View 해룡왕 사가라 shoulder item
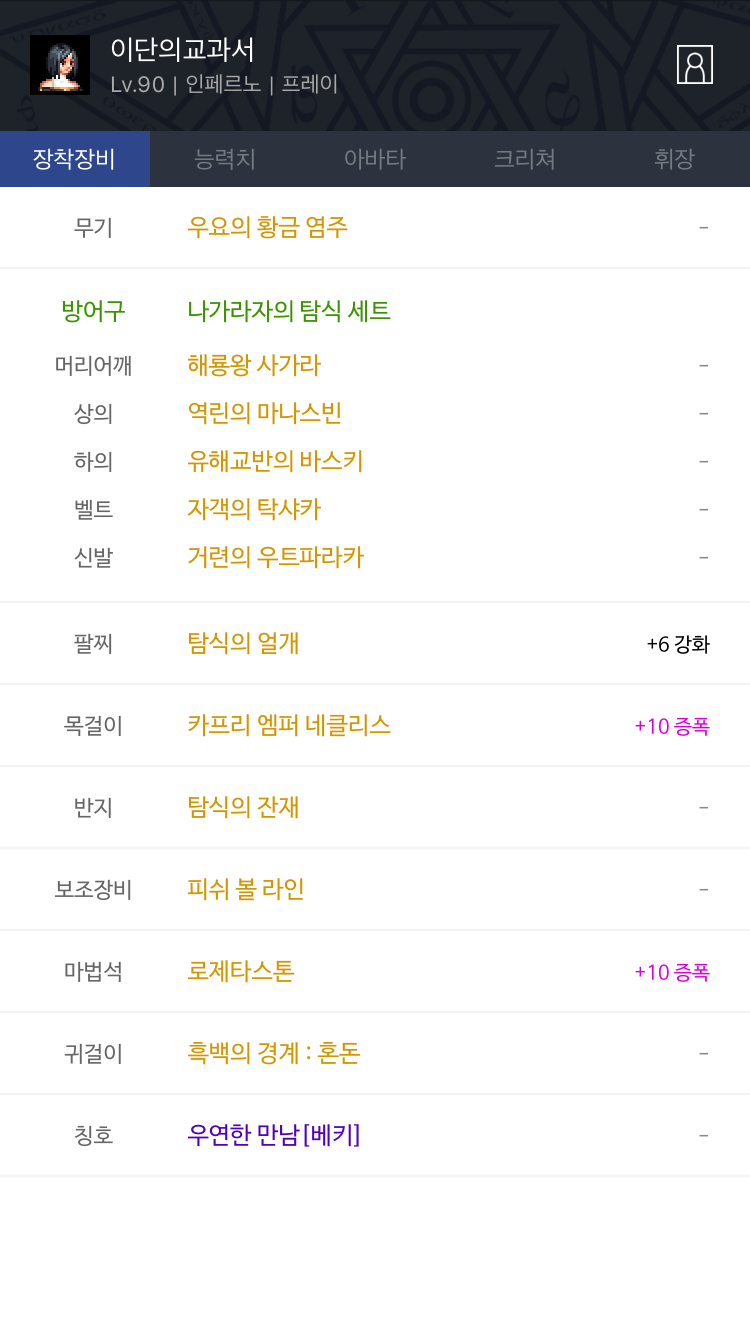The image size is (750, 1334). pos(254,365)
